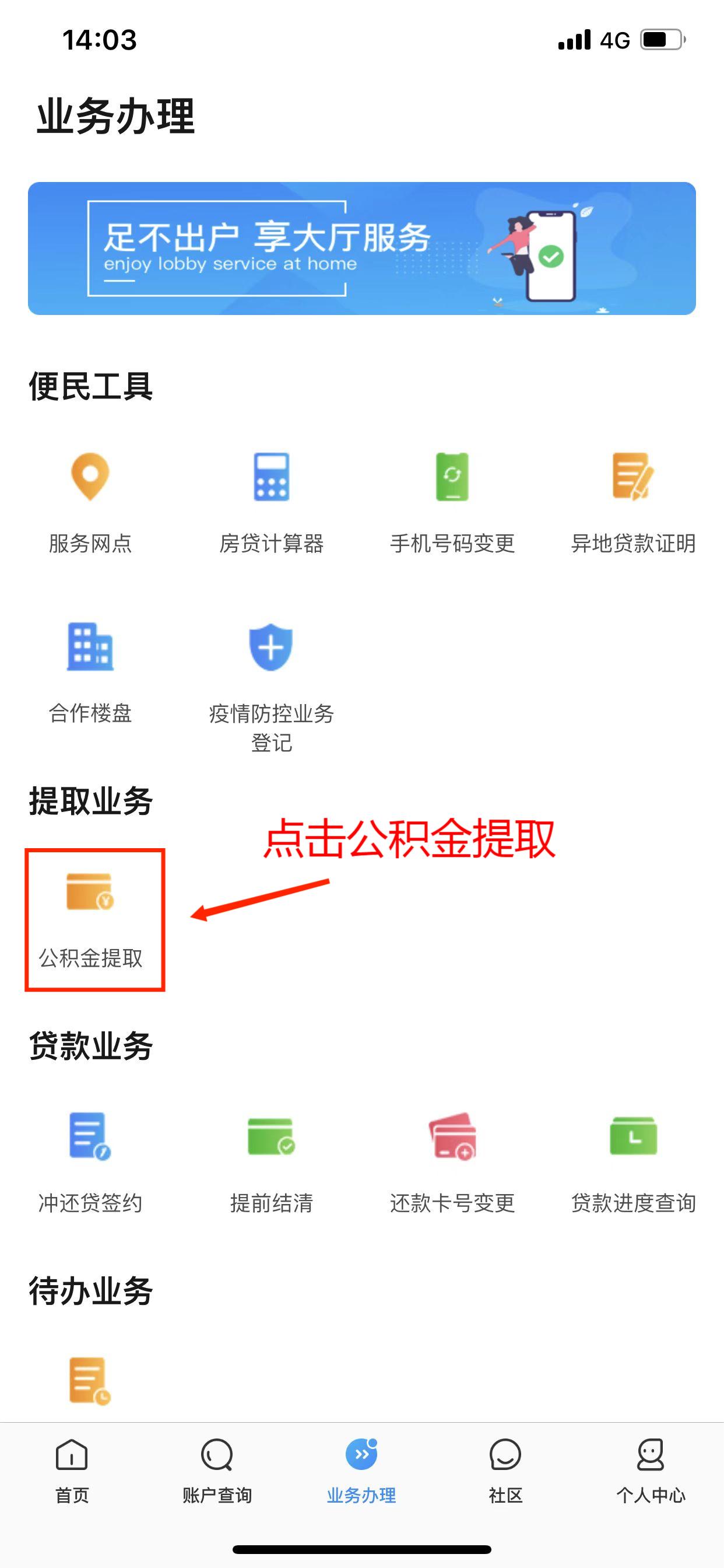Open 疫情防控业务登记 registration
Viewport: 724px width, 1568px height.
(271, 682)
